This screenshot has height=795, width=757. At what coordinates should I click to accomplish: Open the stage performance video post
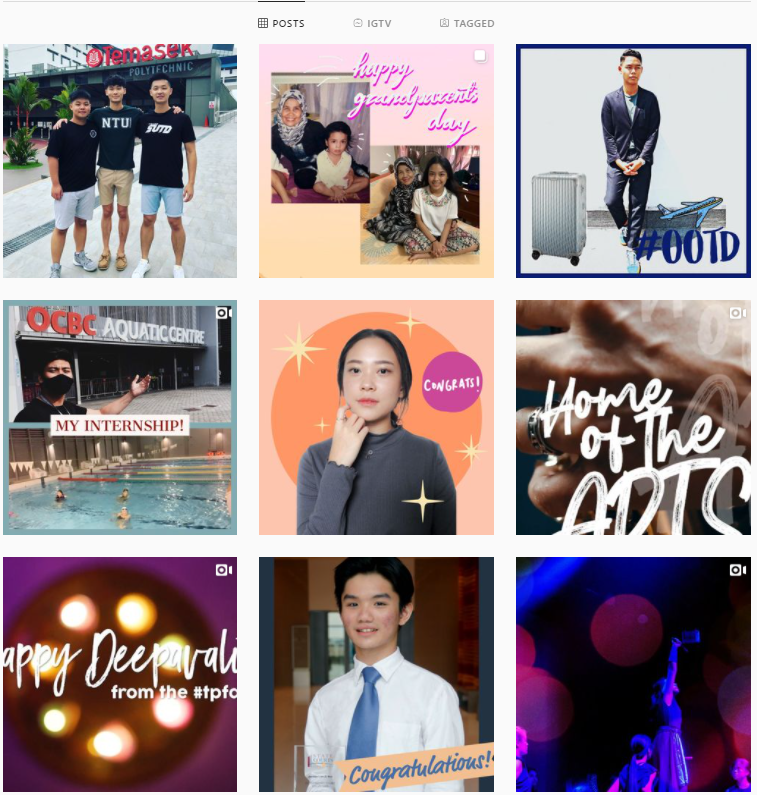[632, 674]
